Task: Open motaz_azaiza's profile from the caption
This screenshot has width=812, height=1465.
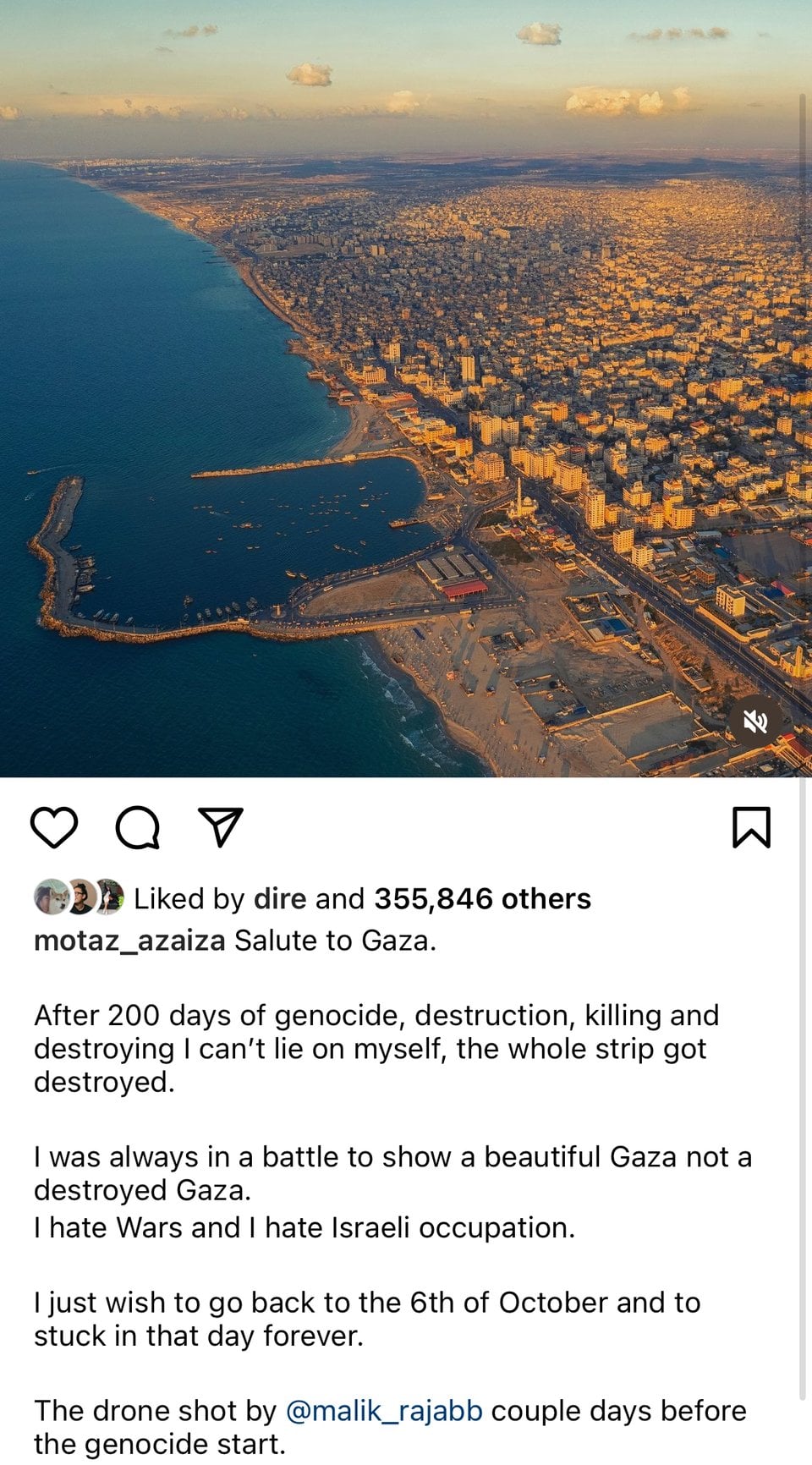Action: click(129, 941)
